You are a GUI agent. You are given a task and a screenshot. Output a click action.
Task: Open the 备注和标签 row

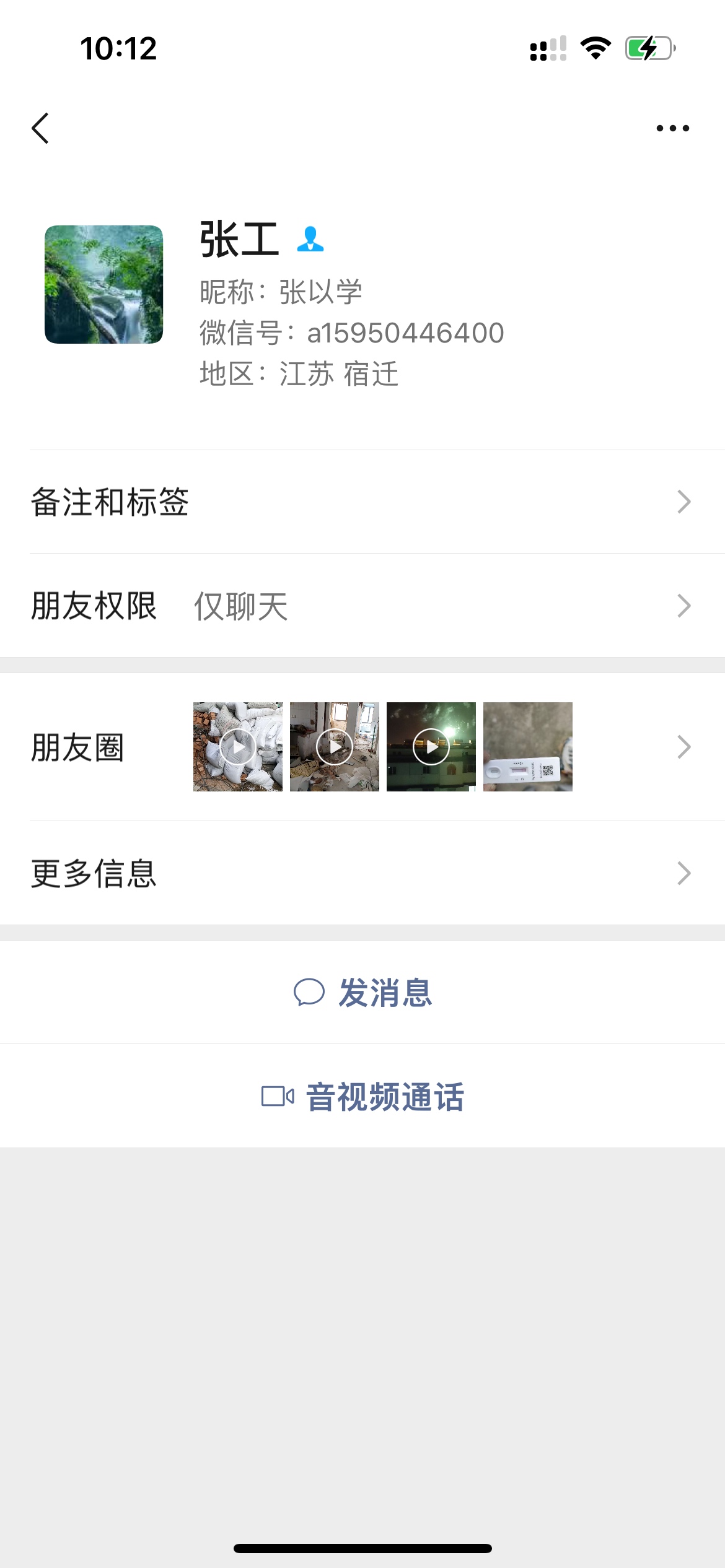pyautogui.click(x=362, y=502)
